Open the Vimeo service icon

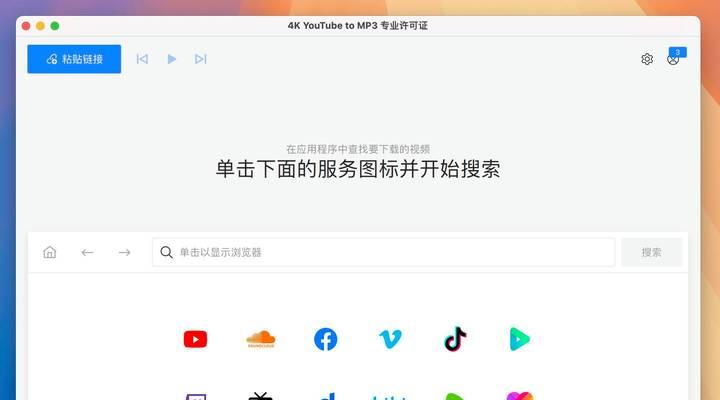(x=390, y=339)
